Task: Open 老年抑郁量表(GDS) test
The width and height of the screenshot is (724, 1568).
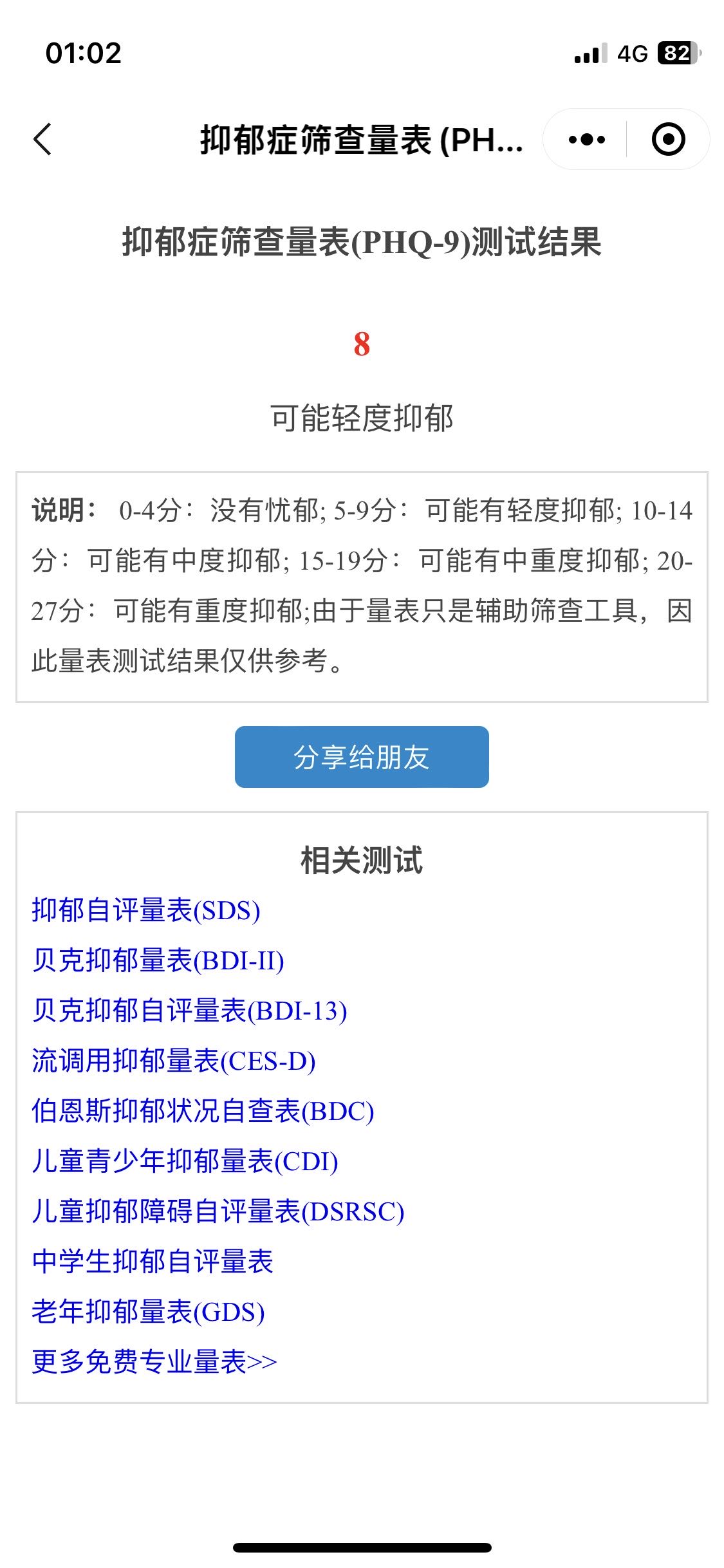Action: coord(148,1312)
